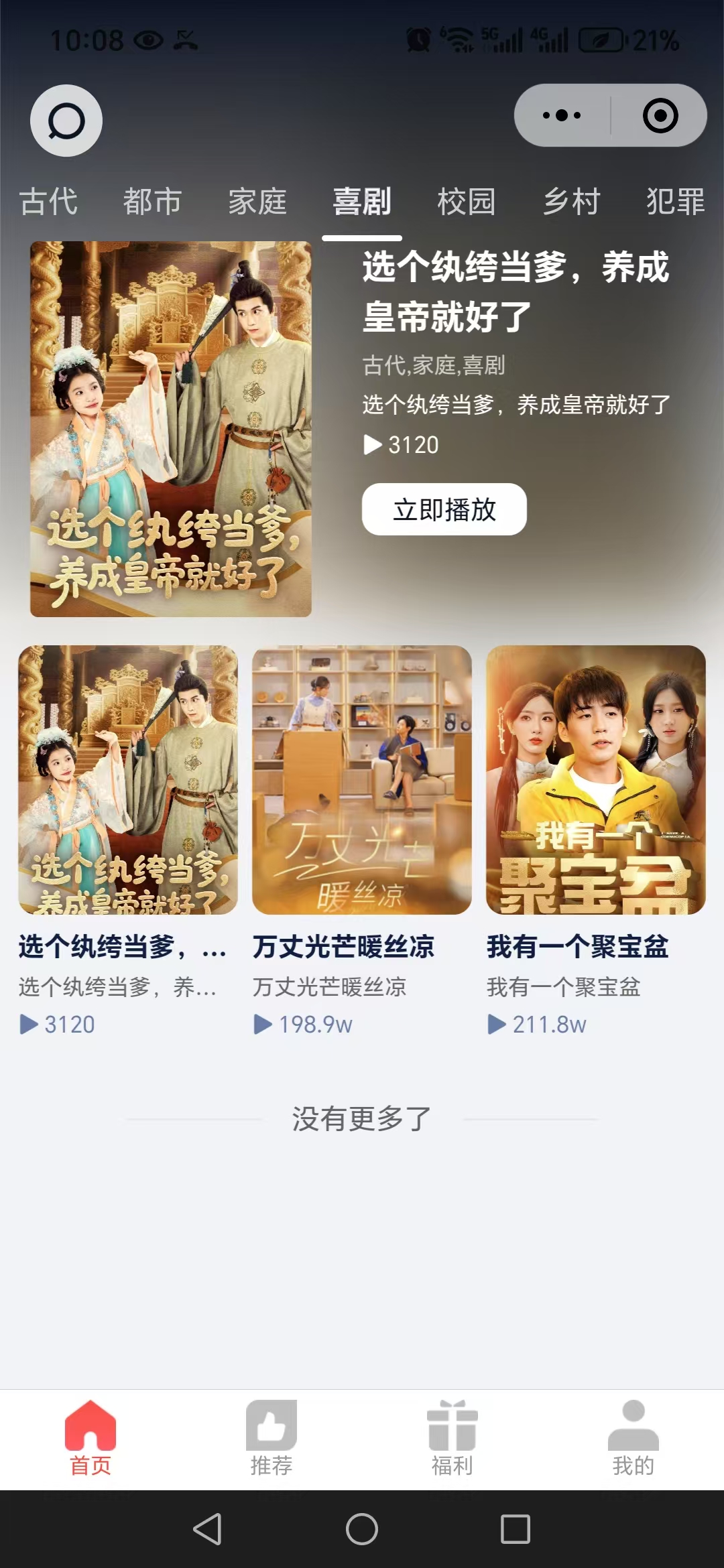
Task: Open the mini program more options menu
Action: (562, 115)
